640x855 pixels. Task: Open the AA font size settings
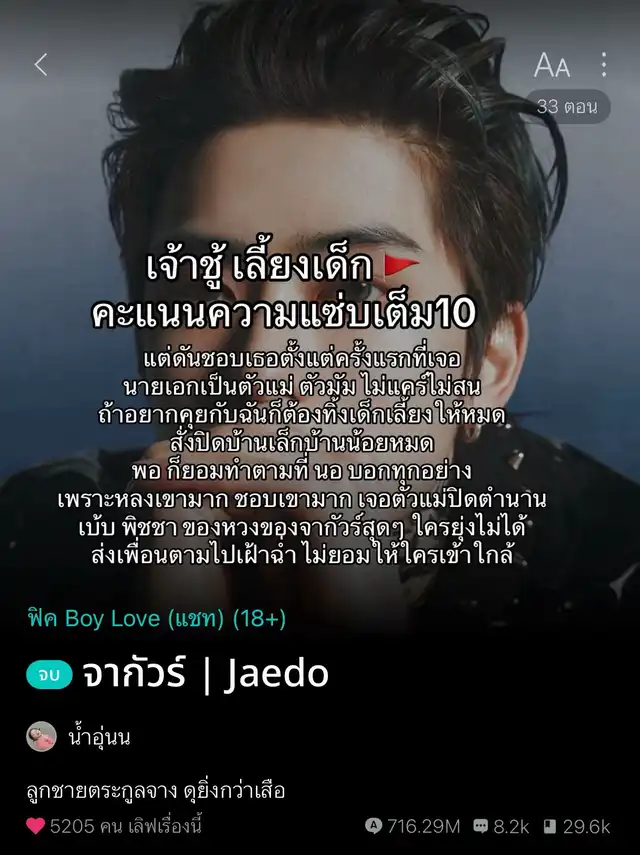pos(551,66)
